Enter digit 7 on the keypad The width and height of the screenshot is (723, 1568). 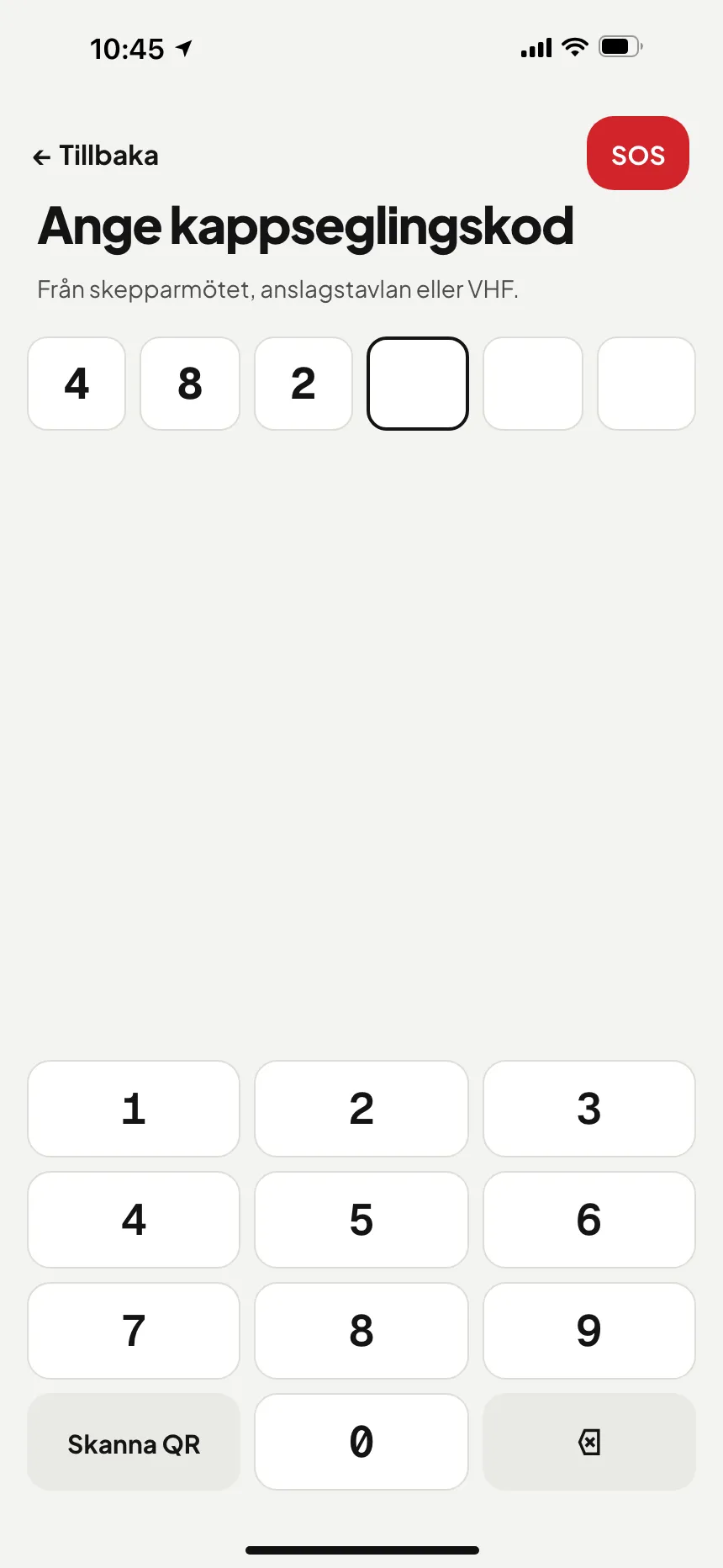(134, 1331)
